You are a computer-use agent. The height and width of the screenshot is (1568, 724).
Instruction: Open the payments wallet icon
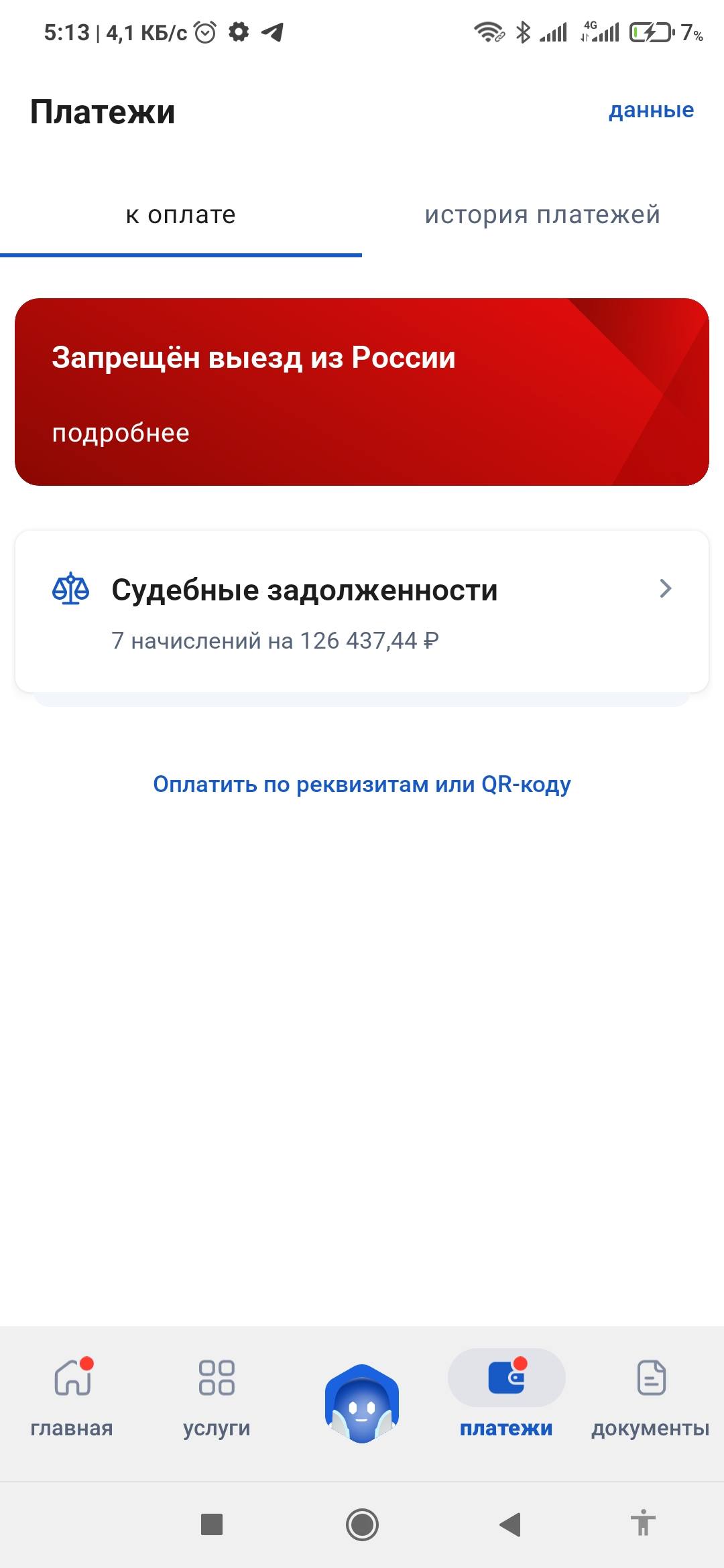(505, 1377)
